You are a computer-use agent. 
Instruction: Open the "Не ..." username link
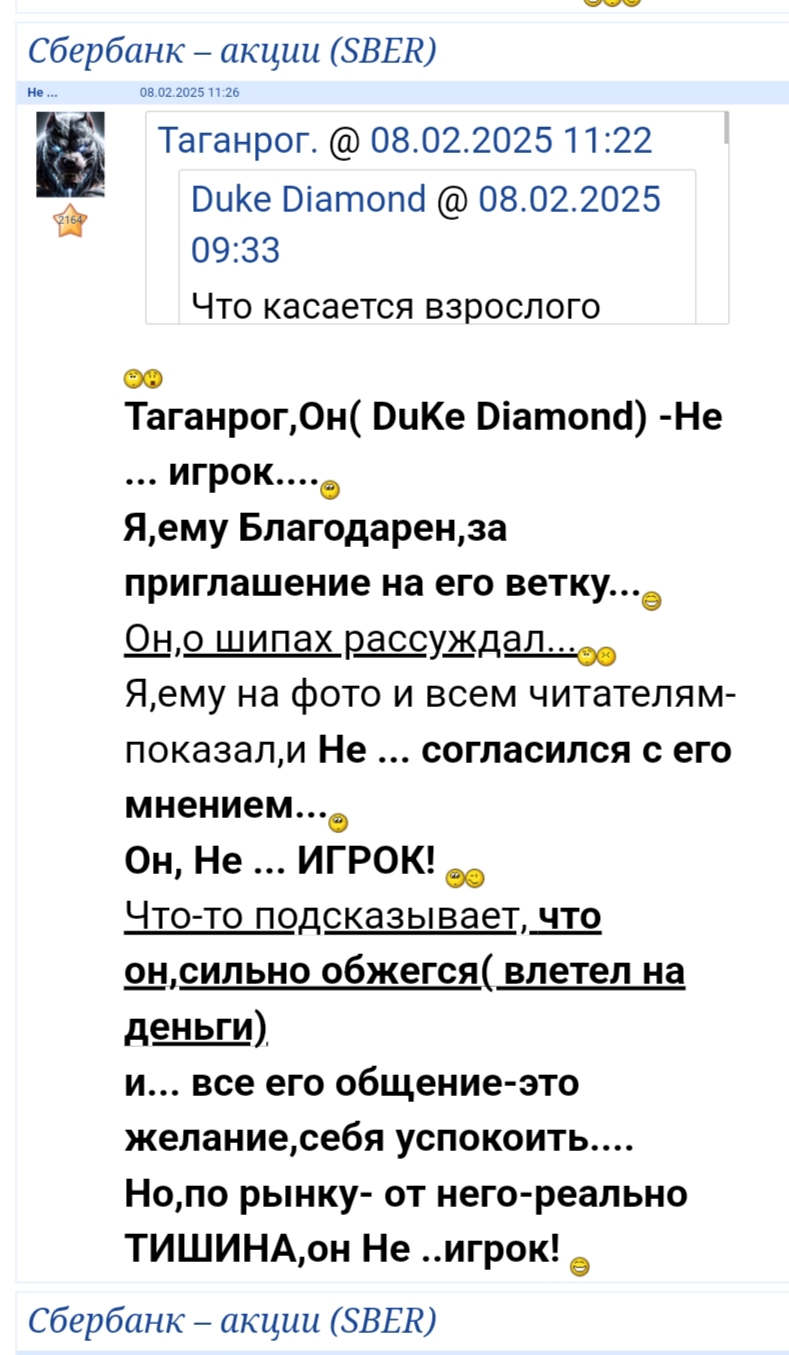pyautogui.click(x=37, y=93)
